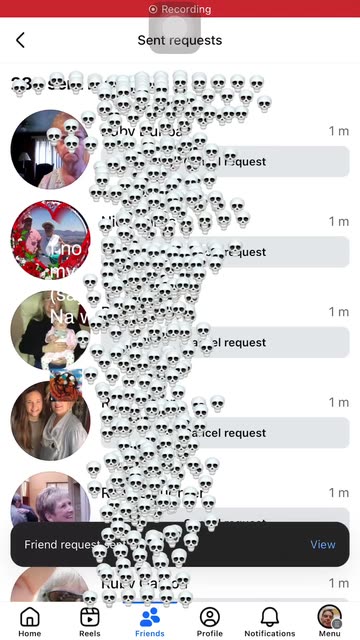Cancel request next to the woman holding baby

click(x=225, y=342)
